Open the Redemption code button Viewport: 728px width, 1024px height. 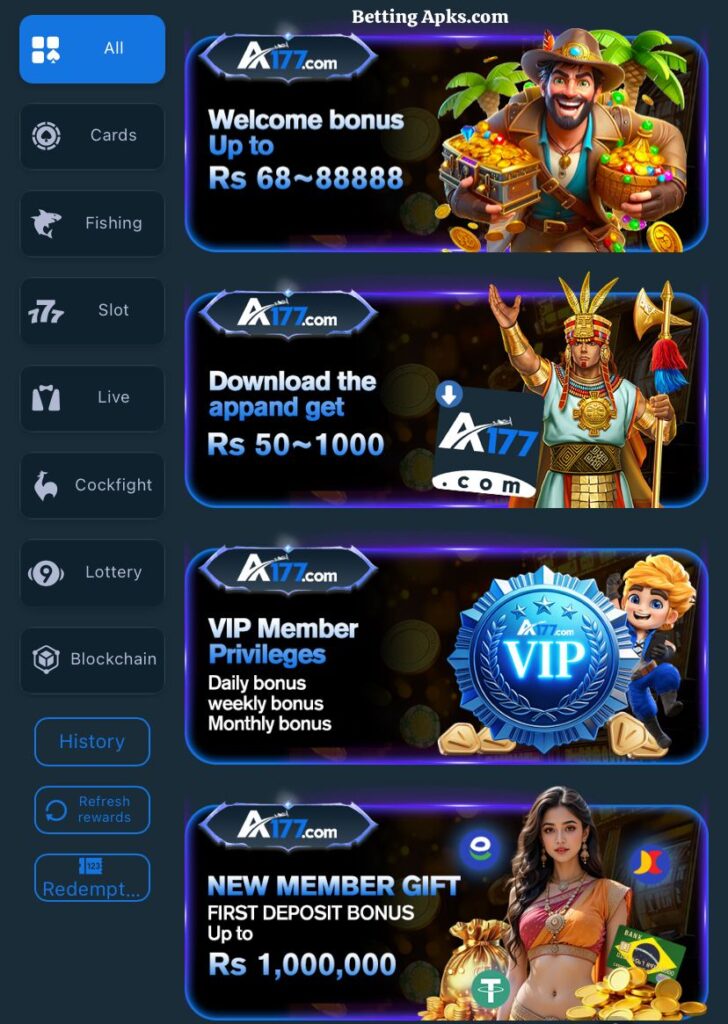click(92, 878)
